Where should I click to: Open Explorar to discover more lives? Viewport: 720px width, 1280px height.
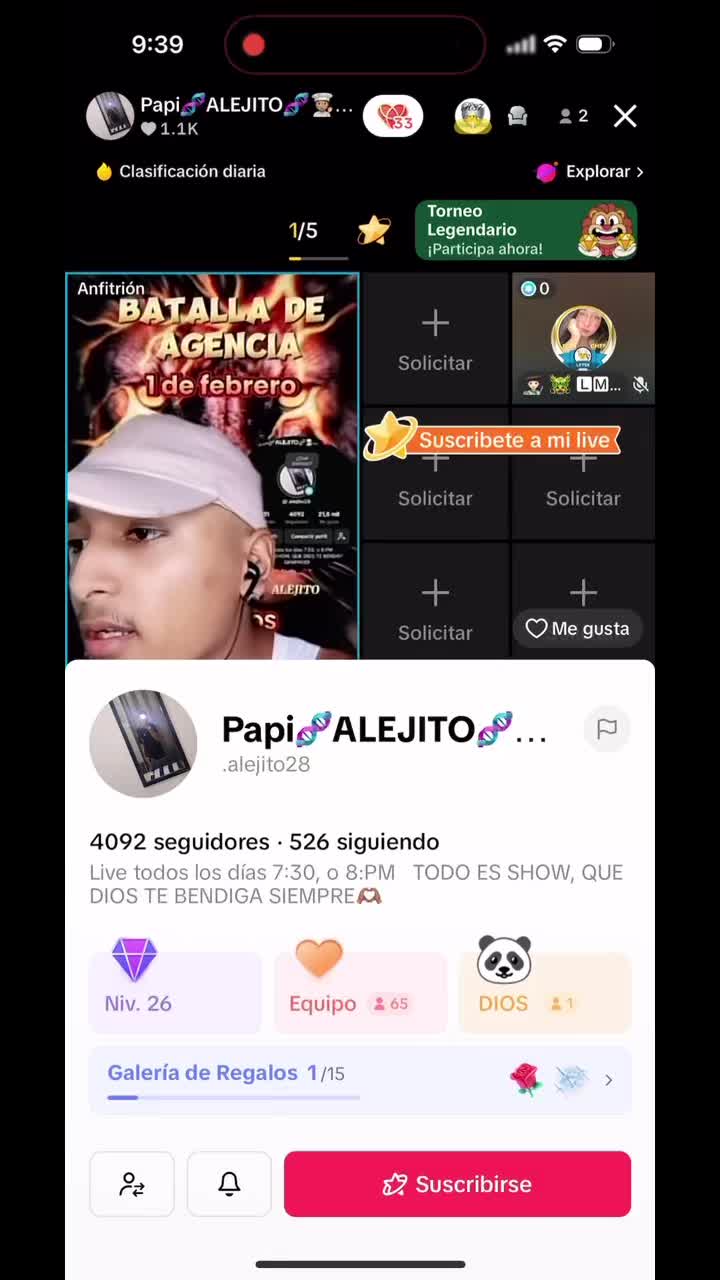pos(590,172)
